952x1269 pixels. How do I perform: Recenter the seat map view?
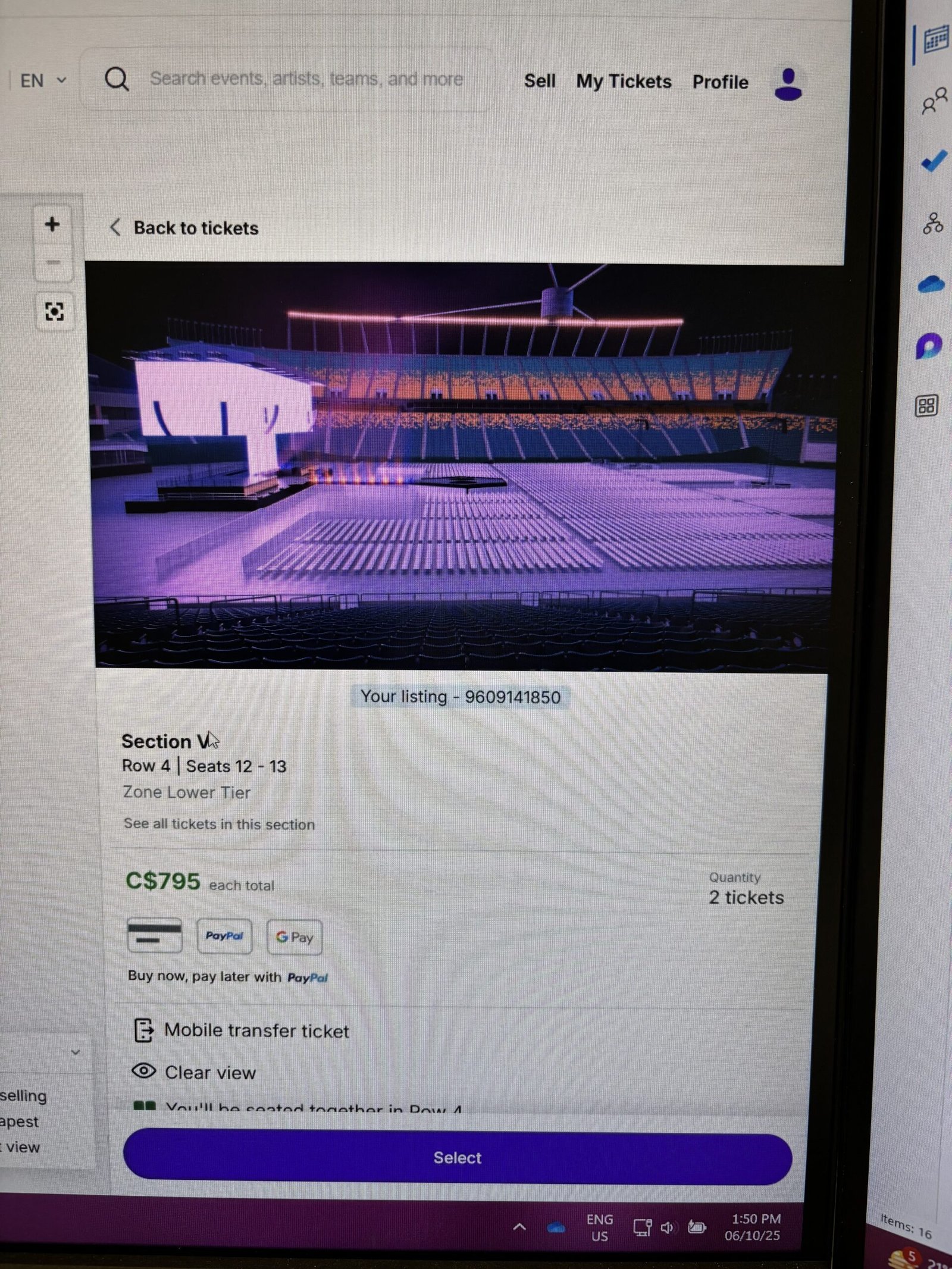pyautogui.click(x=54, y=311)
